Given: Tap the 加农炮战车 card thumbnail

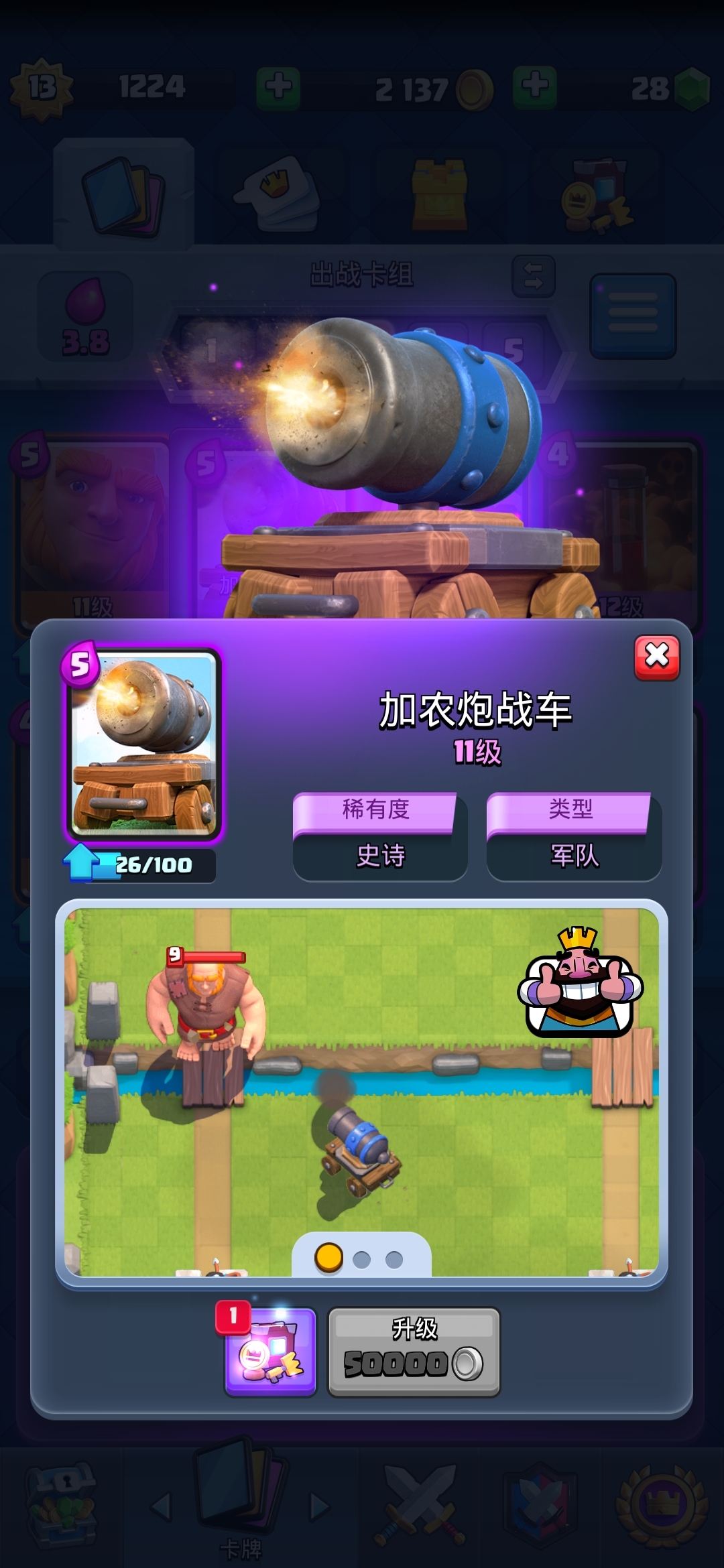Looking at the screenshot, I should point(143,744).
